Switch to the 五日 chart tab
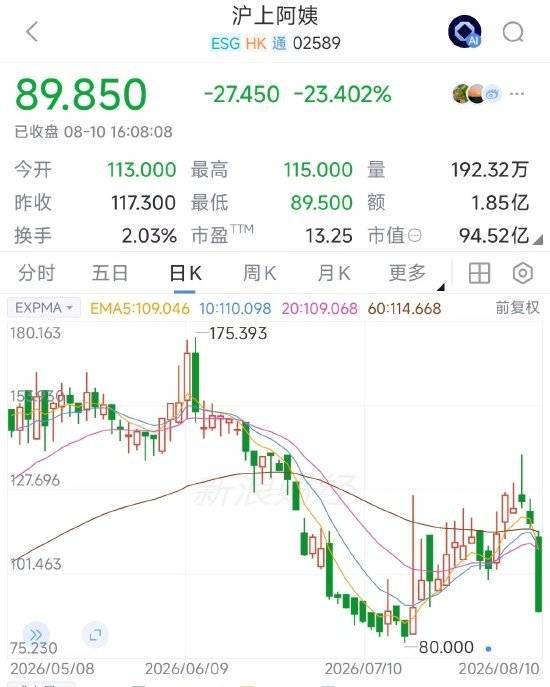Screen dimensions: 550x687 (110, 273)
